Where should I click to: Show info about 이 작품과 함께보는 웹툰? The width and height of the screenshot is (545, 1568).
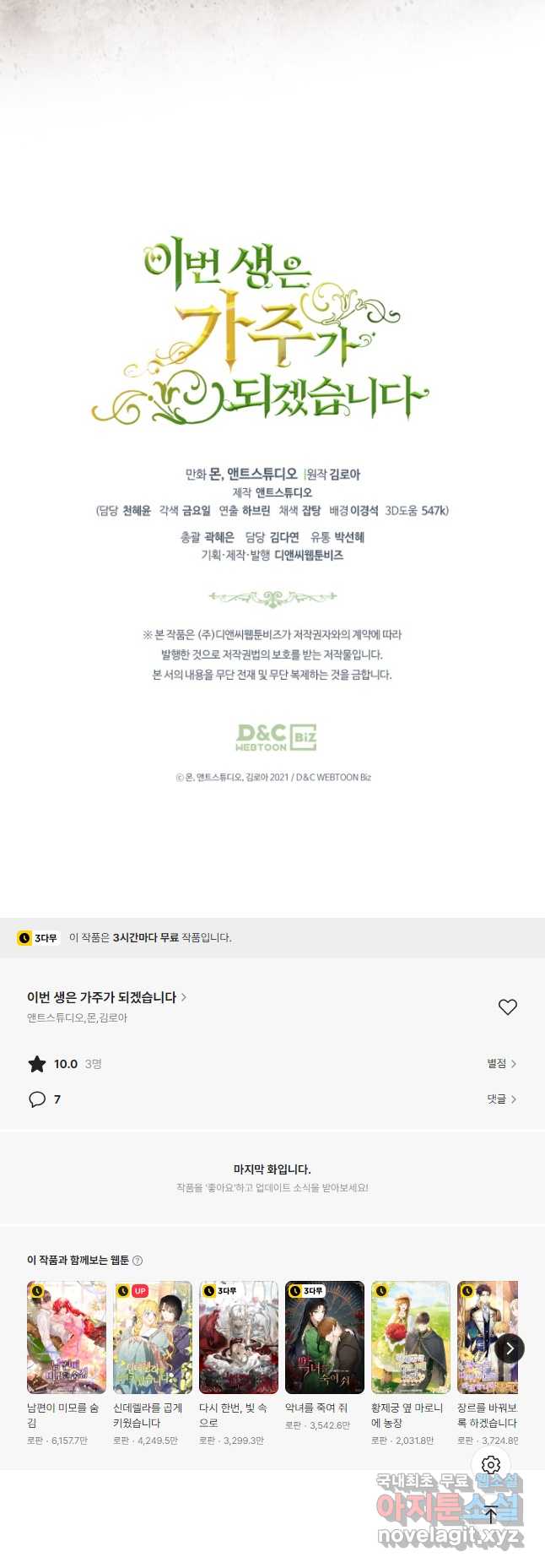138,1261
